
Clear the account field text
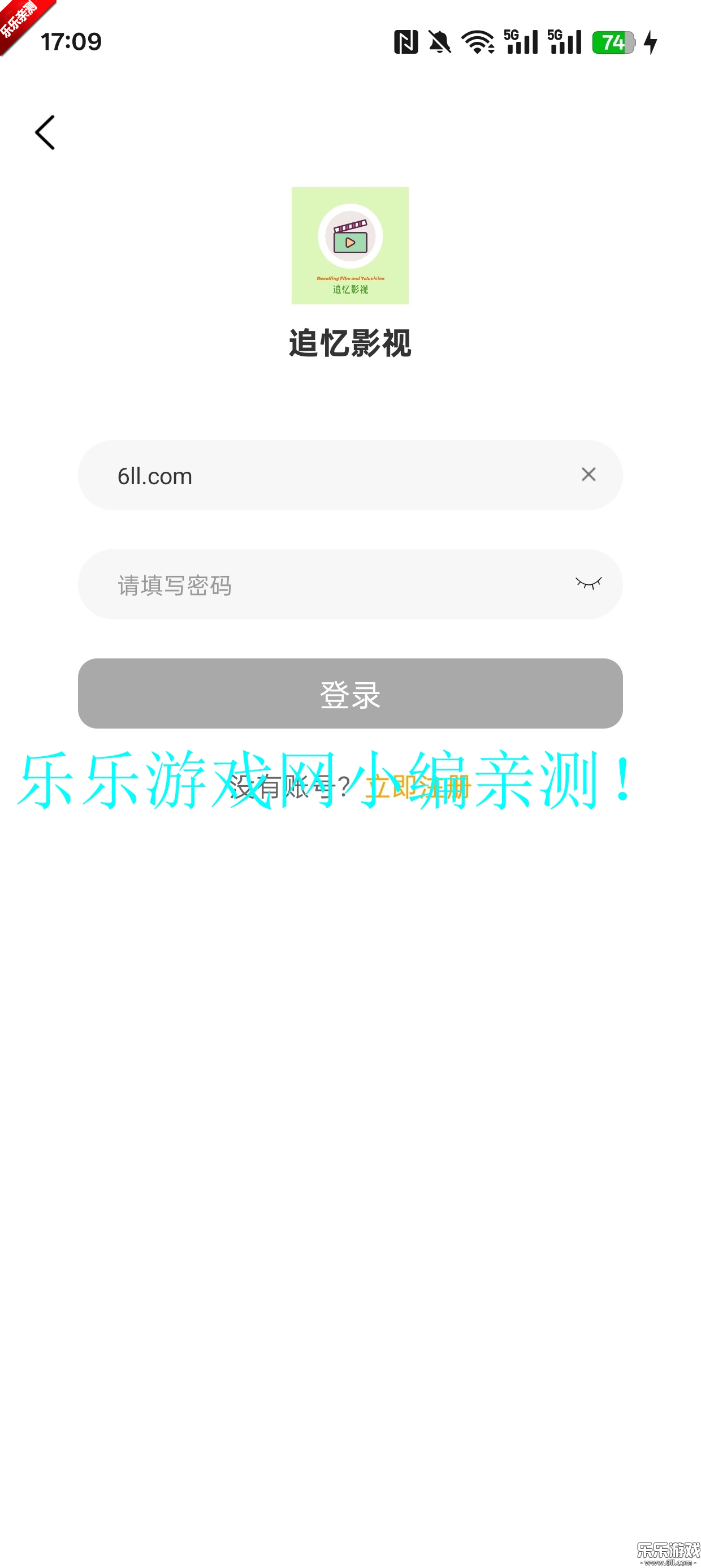tap(588, 475)
